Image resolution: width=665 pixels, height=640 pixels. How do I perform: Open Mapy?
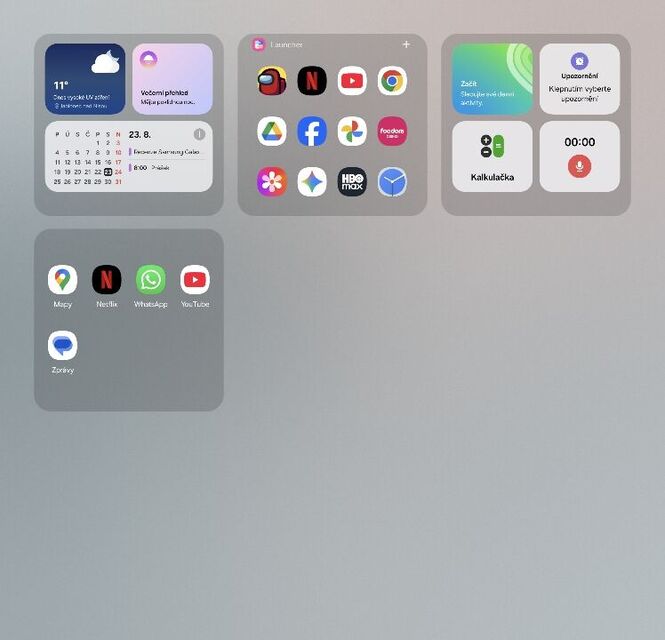[63, 280]
